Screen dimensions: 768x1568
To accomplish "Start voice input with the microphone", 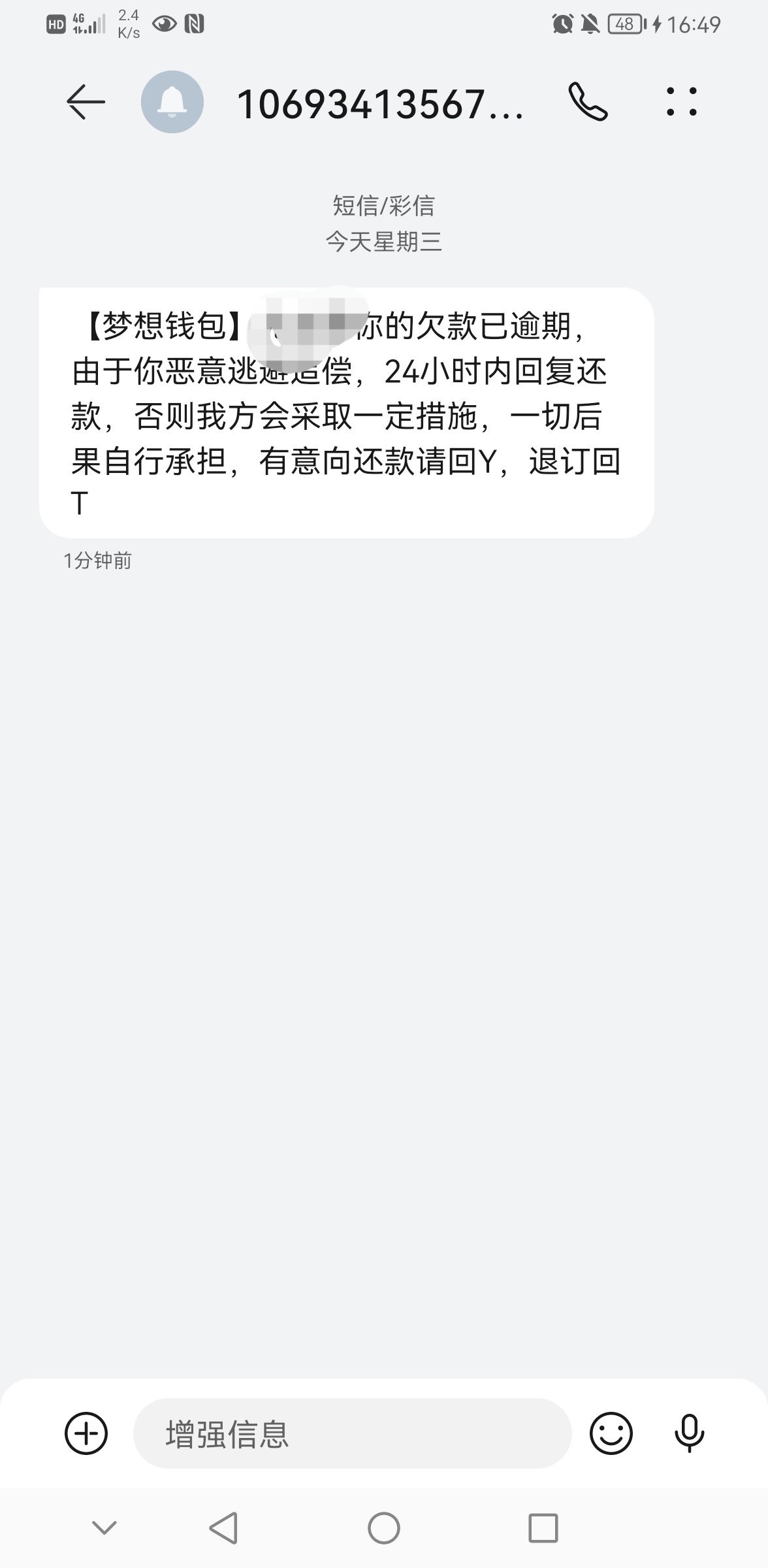I will (690, 1433).
